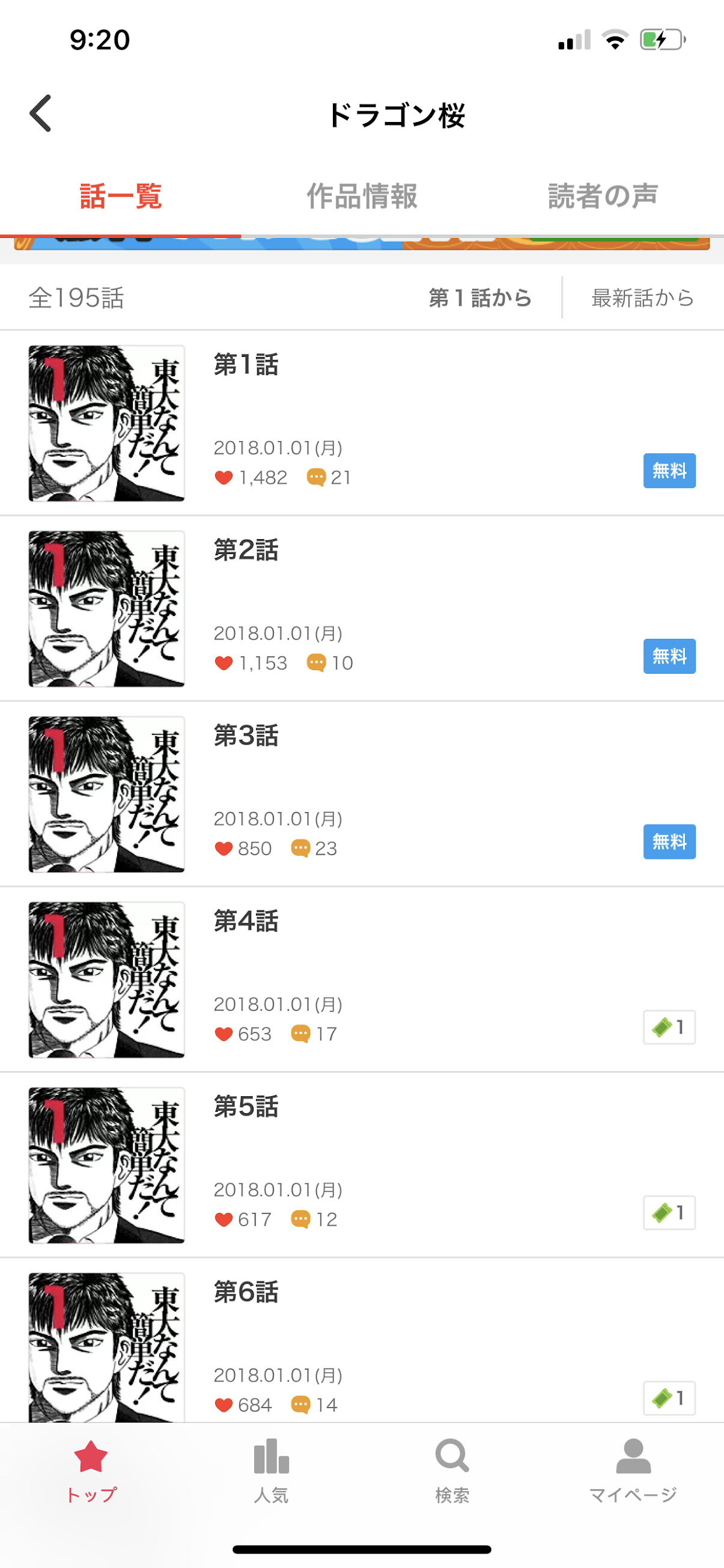Open ticket episode 第5話
724x1568 pixels.
pyautogui.click(x=362, y=1166)
